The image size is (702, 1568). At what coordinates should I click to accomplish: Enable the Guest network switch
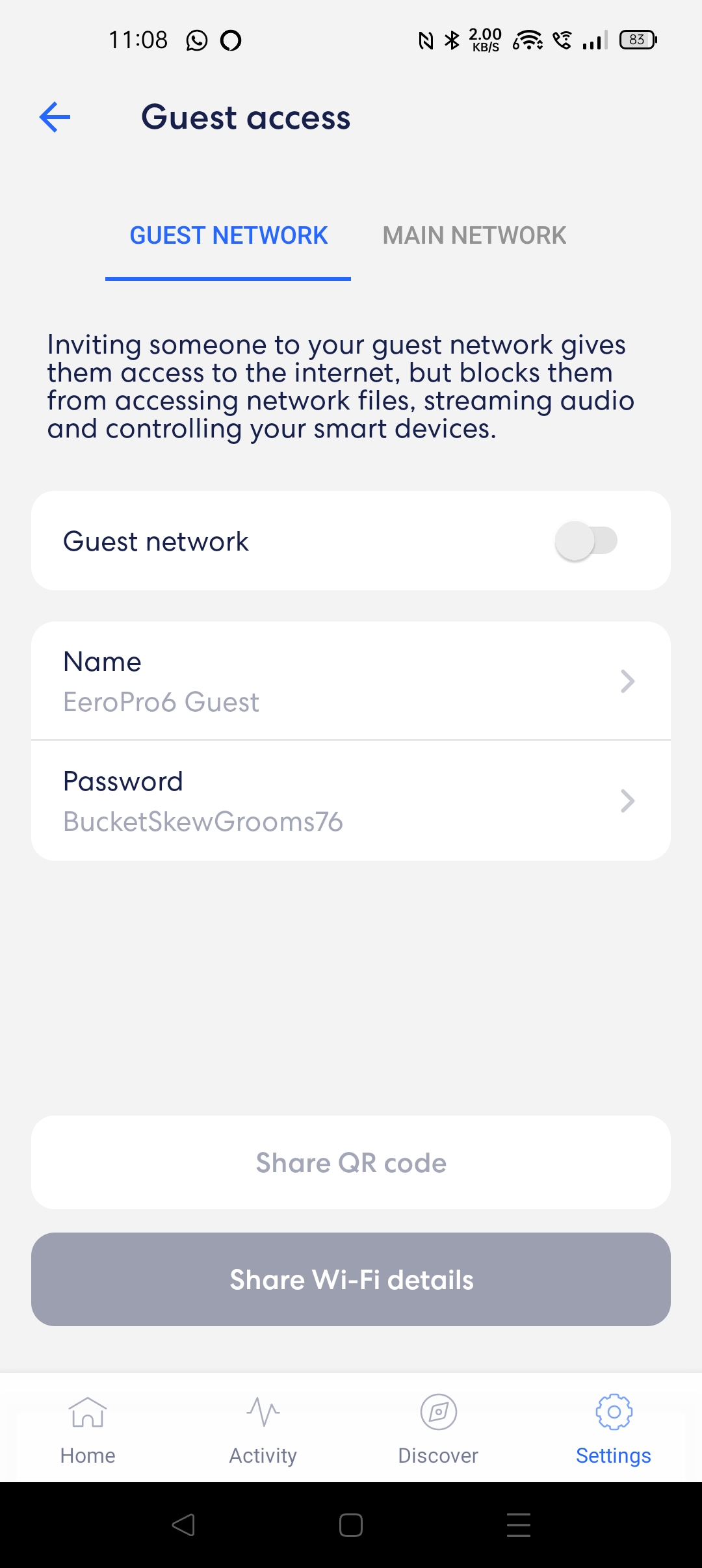(586, 541)
